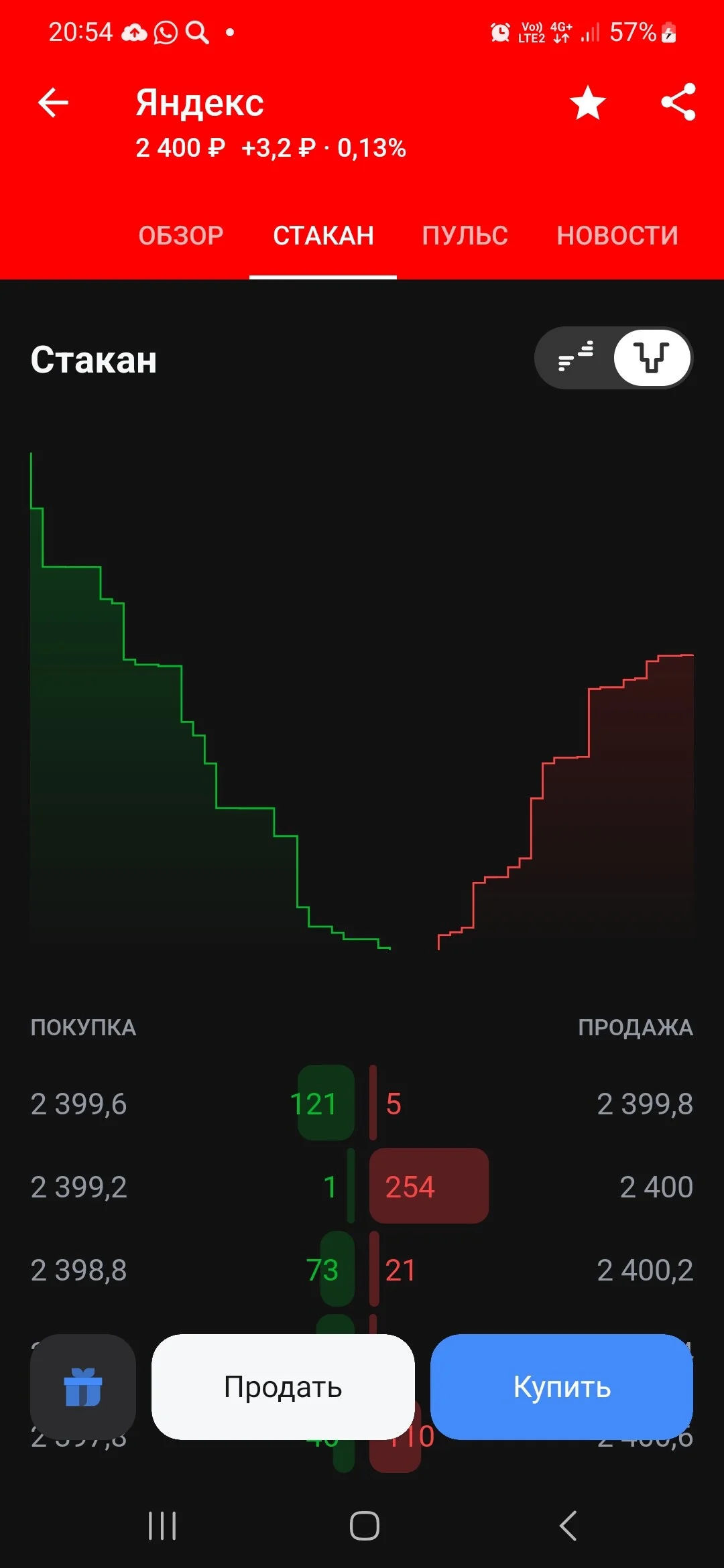This screenshot has width=724, height=1568.
Task: Select ask price 2 400 row
Action: (x=532, y=1187)
